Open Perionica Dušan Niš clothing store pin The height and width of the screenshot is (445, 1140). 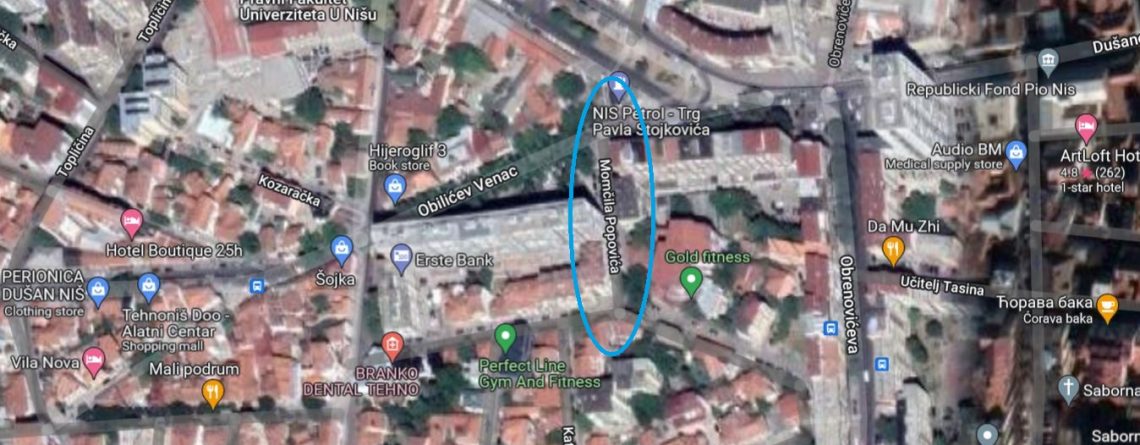click(98, 291)
